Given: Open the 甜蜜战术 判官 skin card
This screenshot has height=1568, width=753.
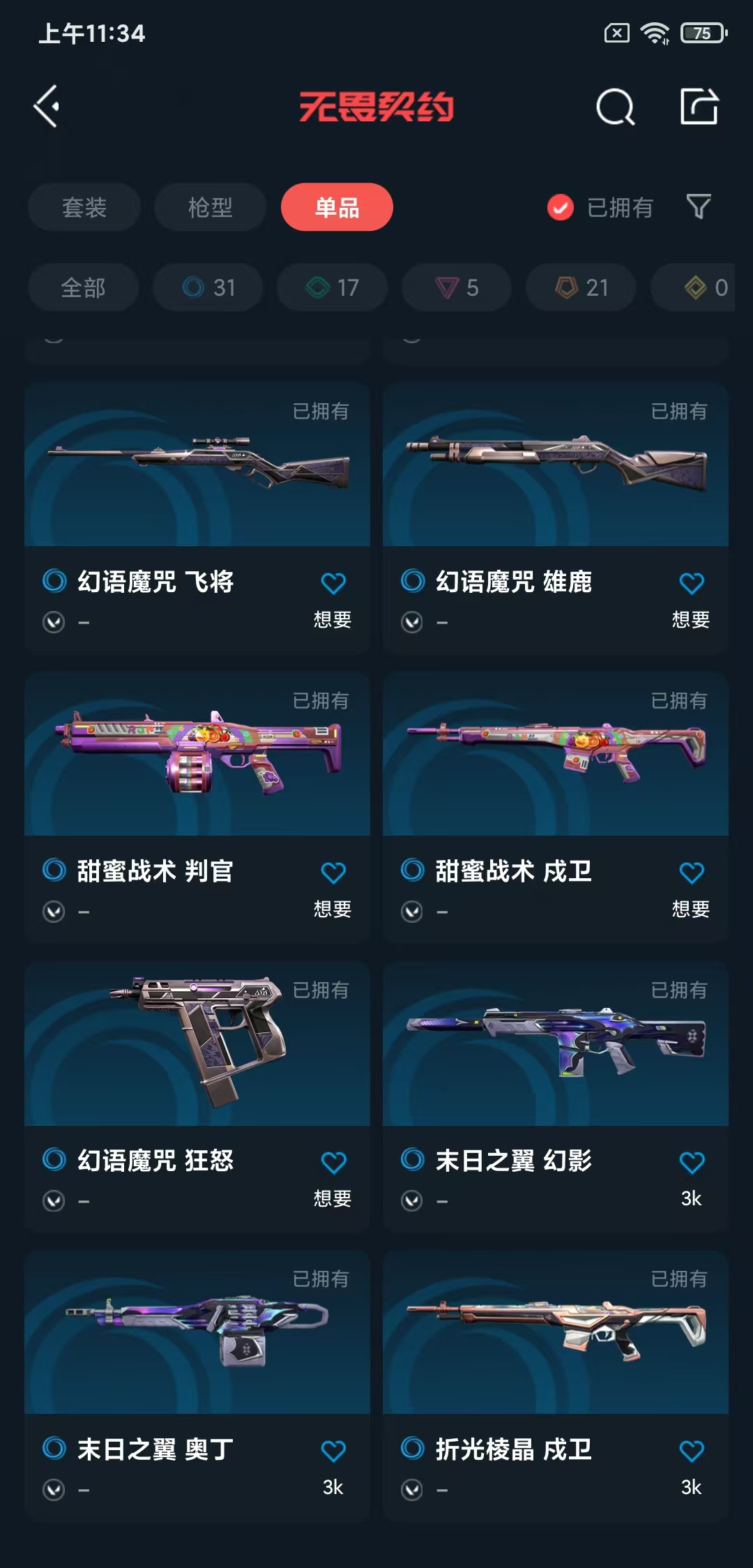Looking at the screenshot, I should (x=197, y=755).
